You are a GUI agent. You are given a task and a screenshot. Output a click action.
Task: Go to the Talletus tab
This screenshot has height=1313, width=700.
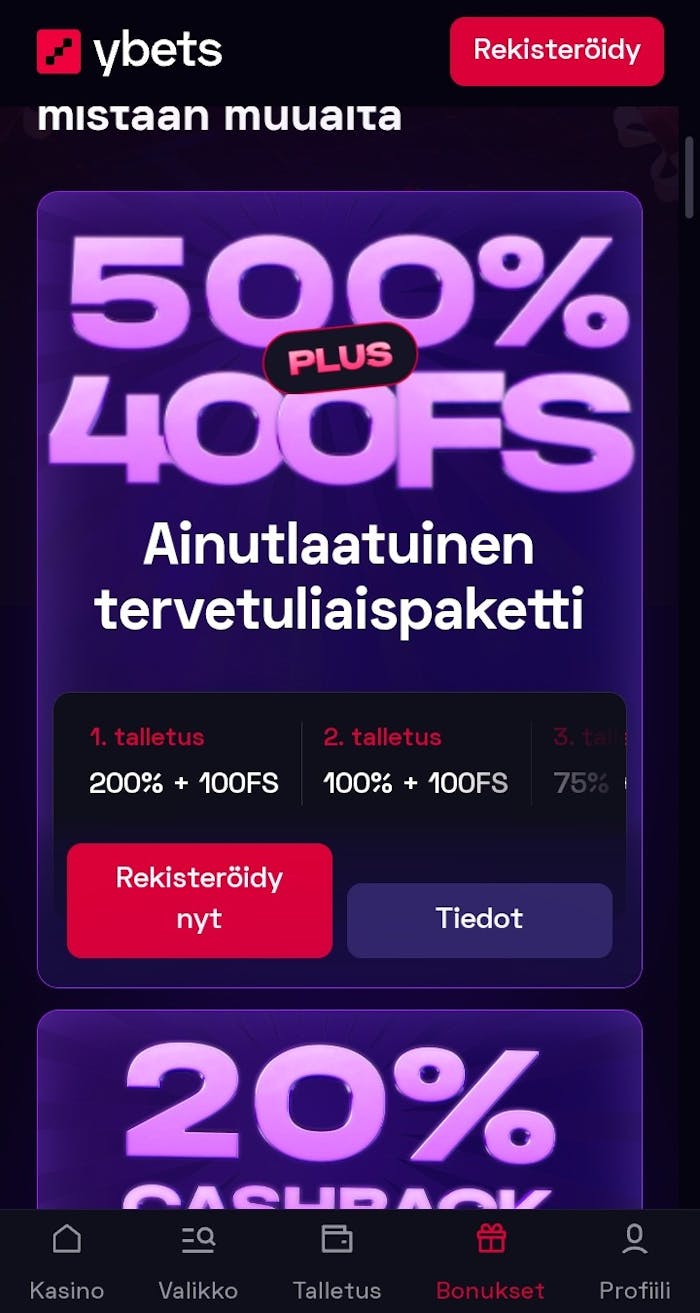pos(337,1262)
